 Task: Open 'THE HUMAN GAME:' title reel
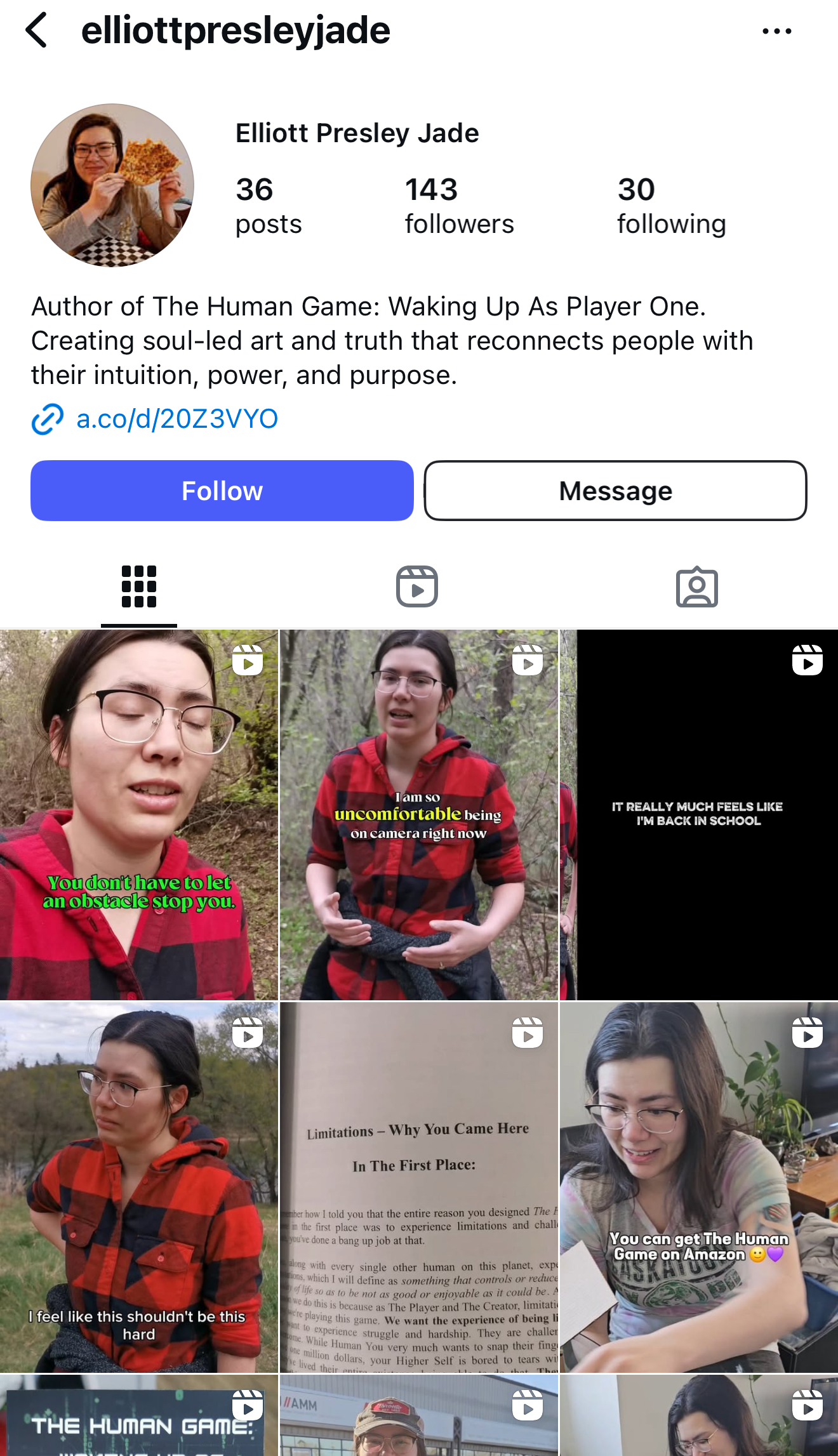139,1415
